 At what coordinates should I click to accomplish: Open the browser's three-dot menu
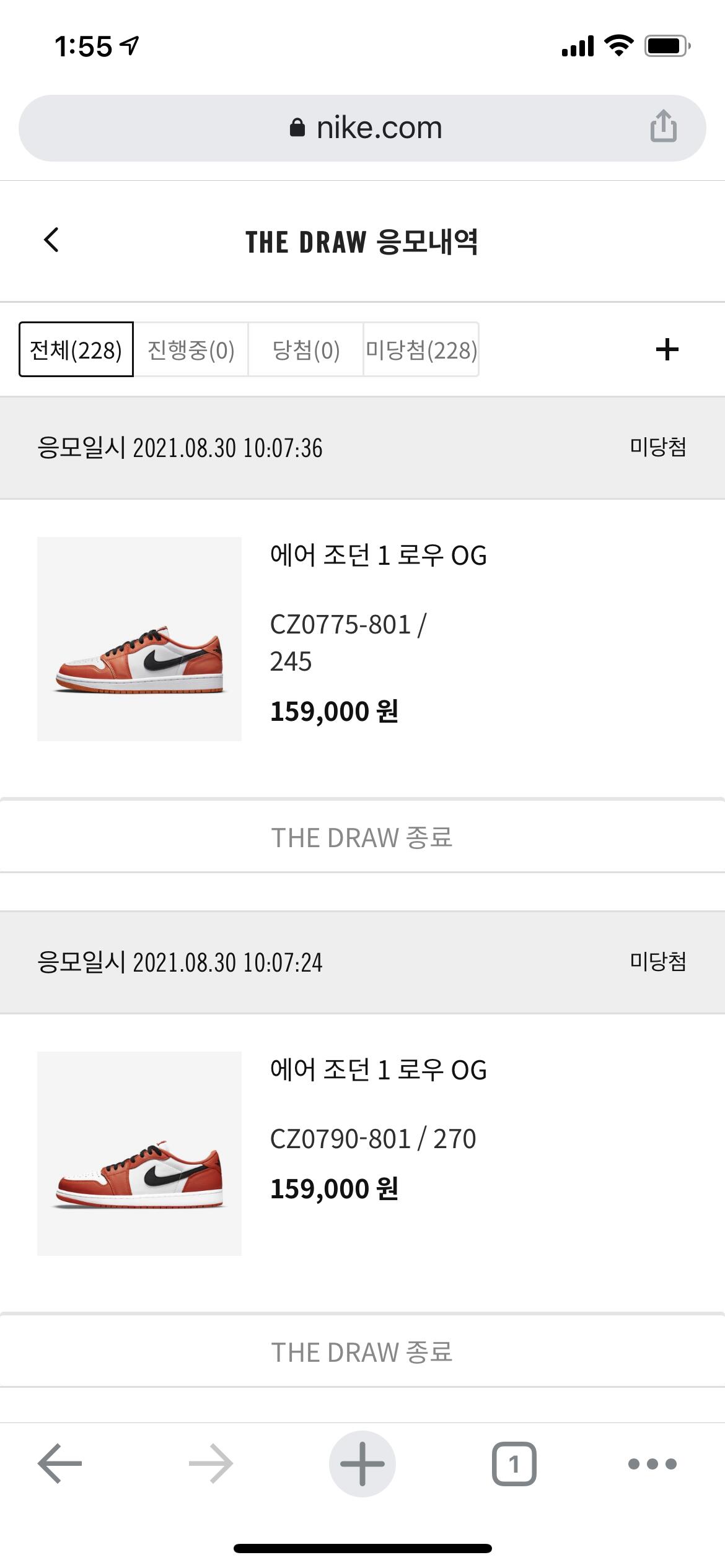tap(652, 1463)
